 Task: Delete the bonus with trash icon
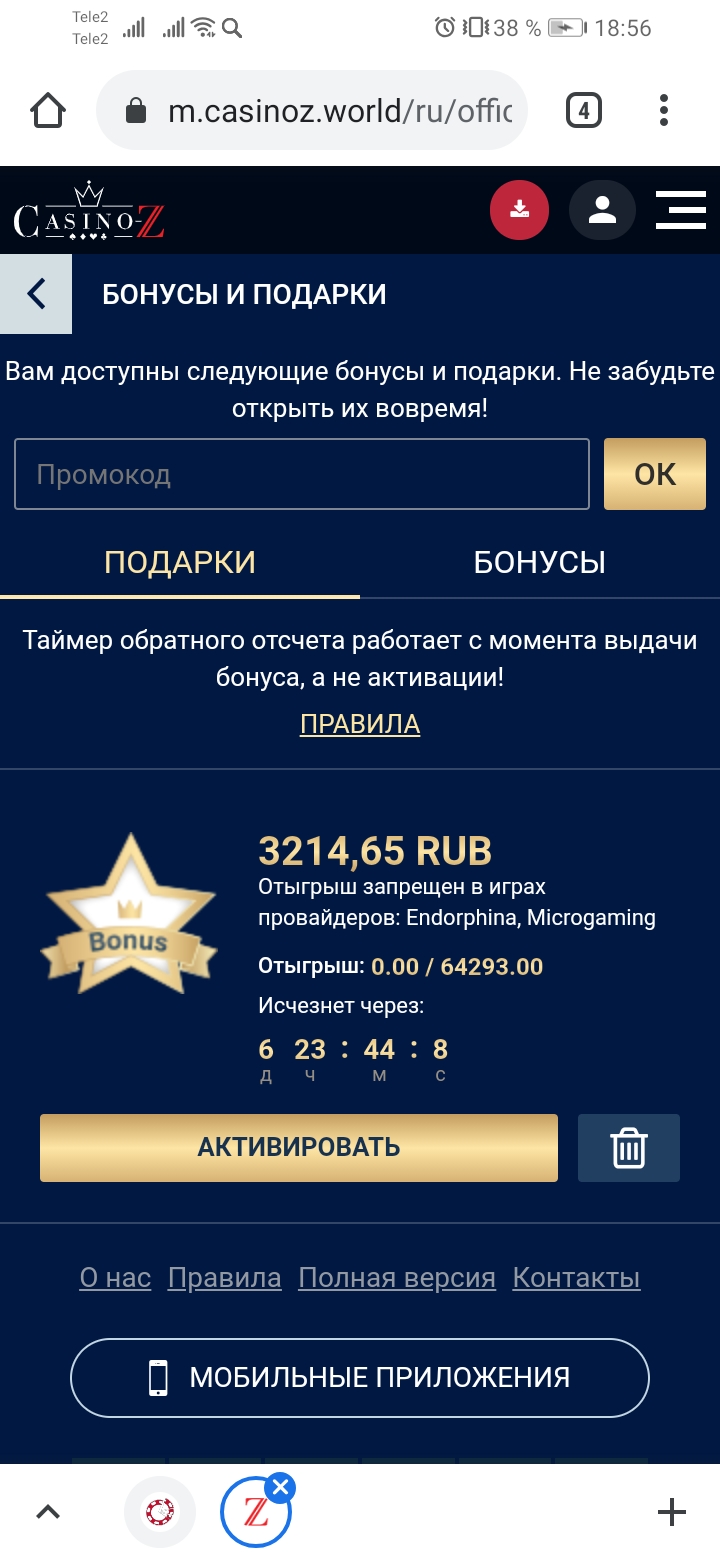click(629, 1148)
